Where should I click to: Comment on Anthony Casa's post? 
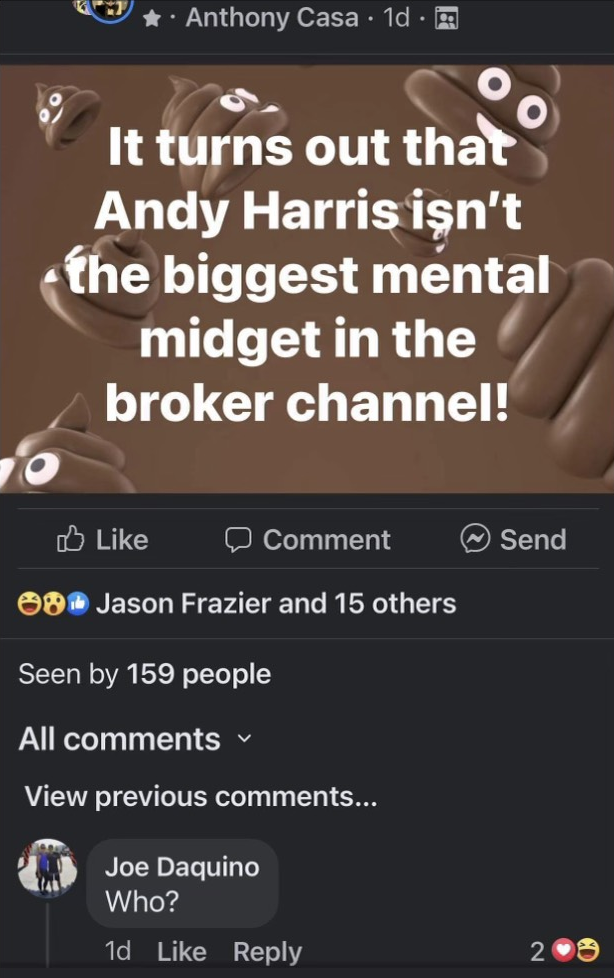coord(307,540)
